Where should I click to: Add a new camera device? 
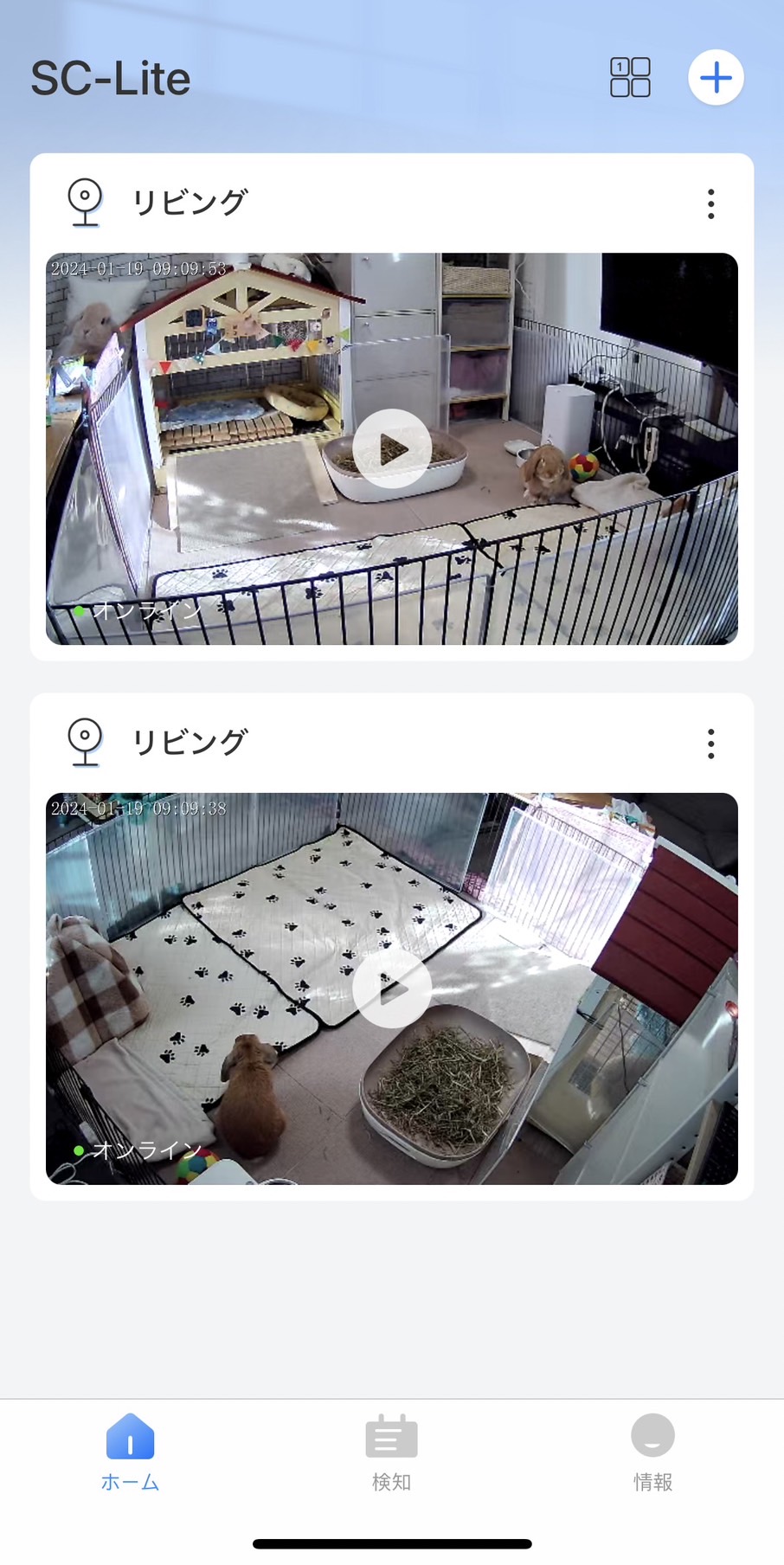coord(716,78)
